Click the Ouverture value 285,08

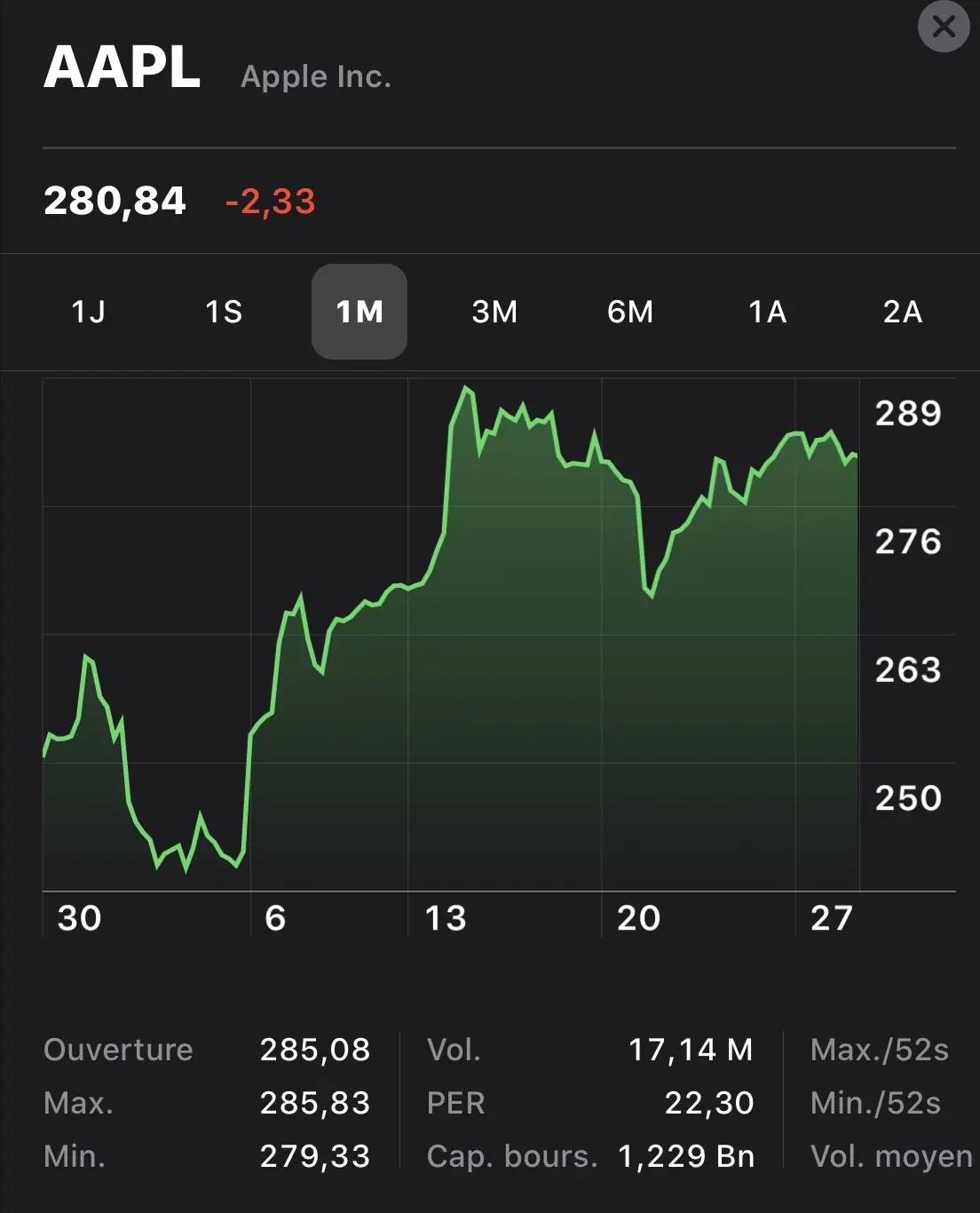point(316,1050)
